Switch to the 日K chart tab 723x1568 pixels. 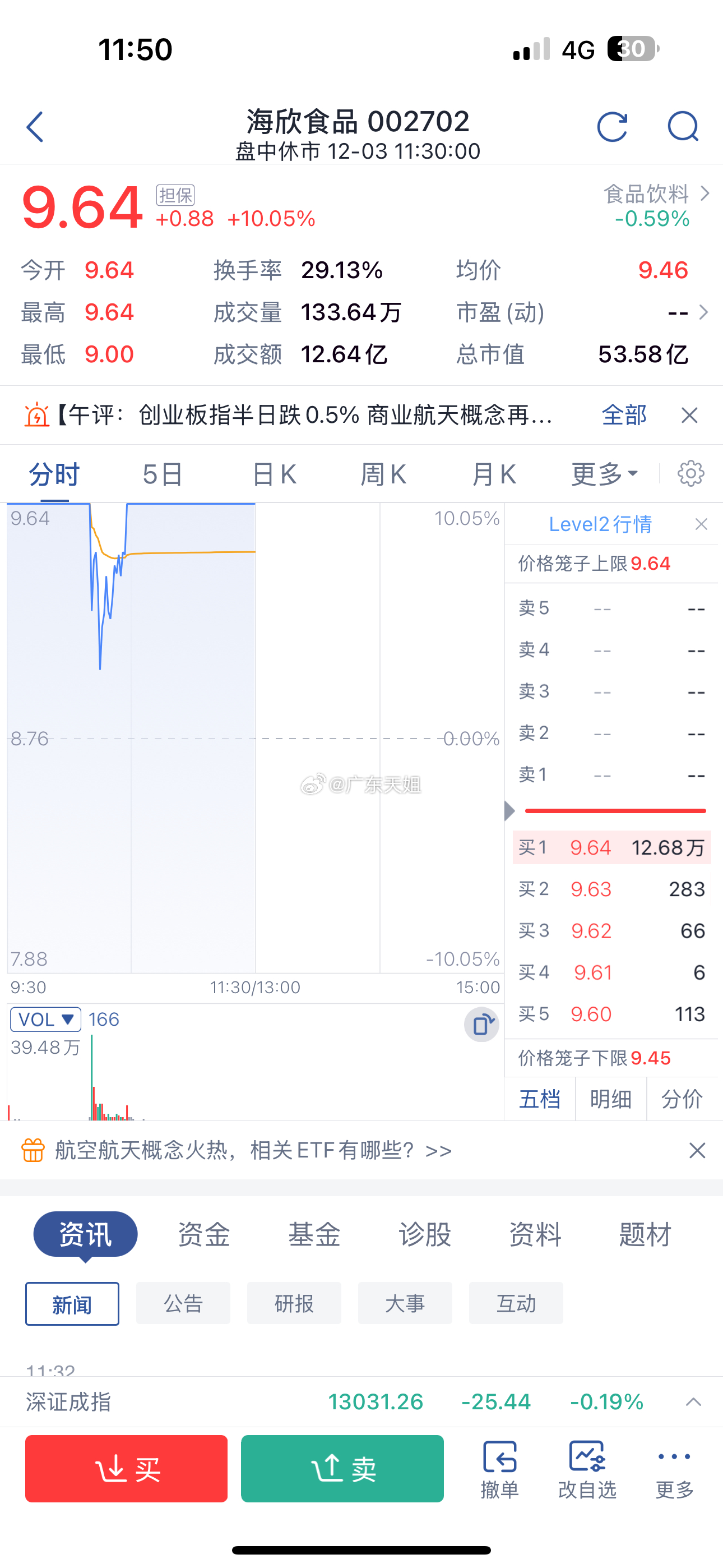(x=274, y=473)
